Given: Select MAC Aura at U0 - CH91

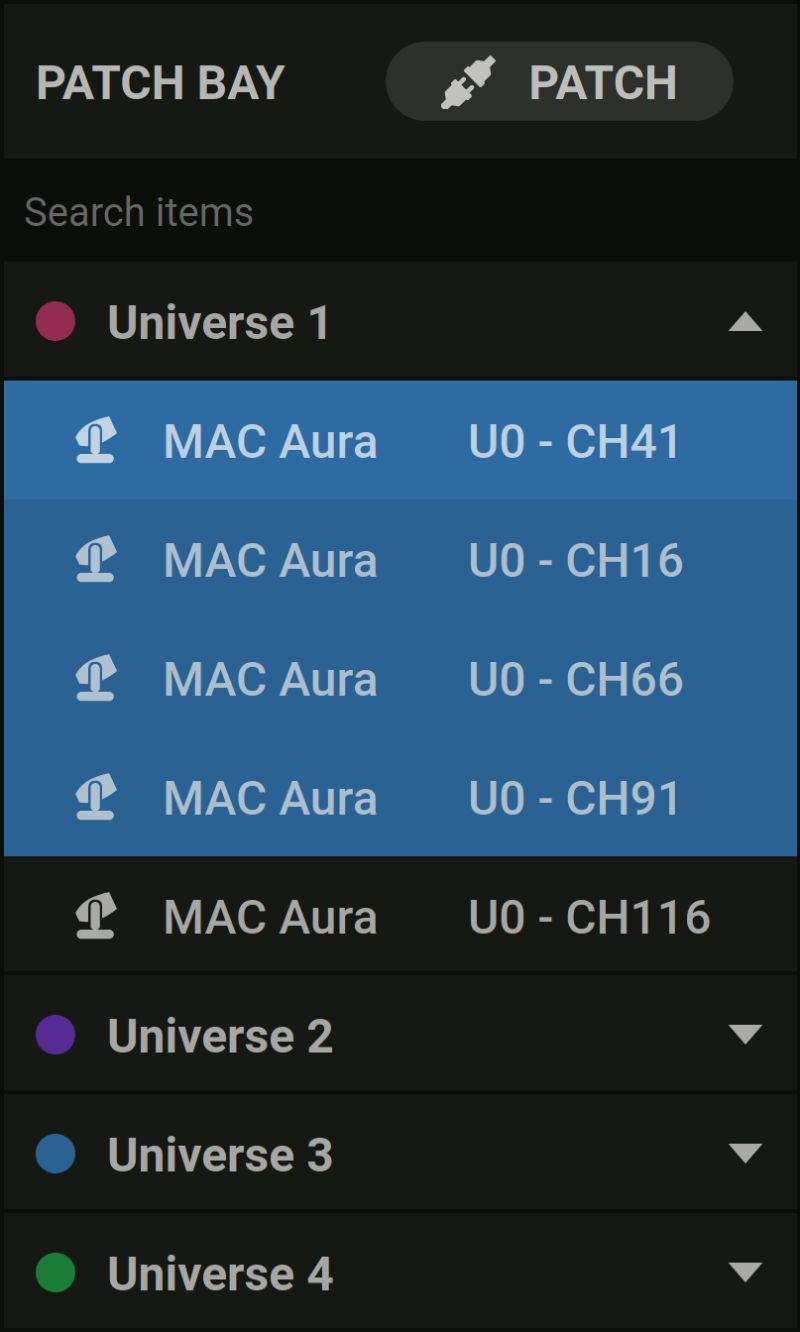Looking at the screenshot, I should [400, 797].
